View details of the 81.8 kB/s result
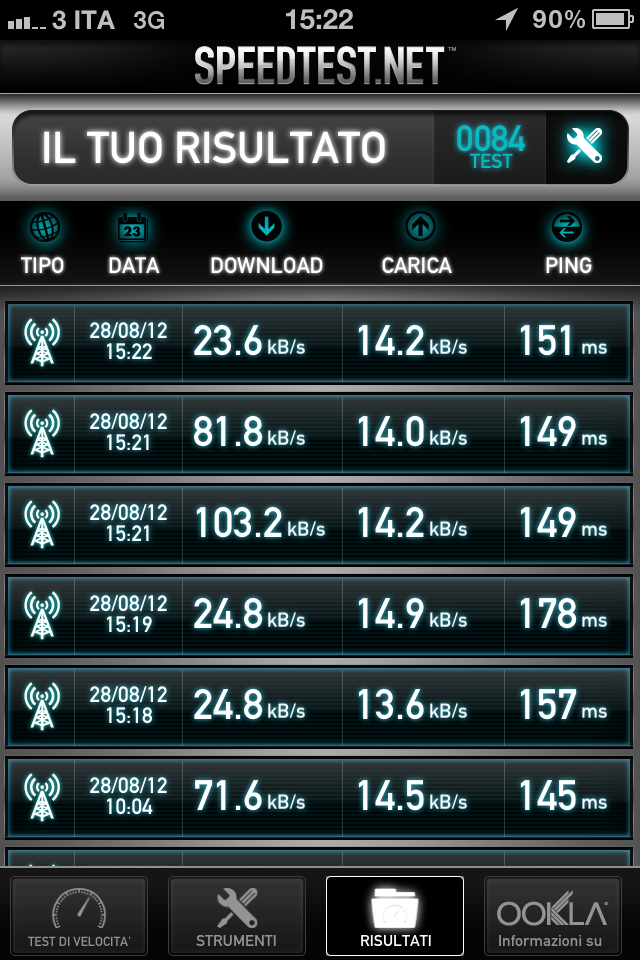 [x=319, y=433]
